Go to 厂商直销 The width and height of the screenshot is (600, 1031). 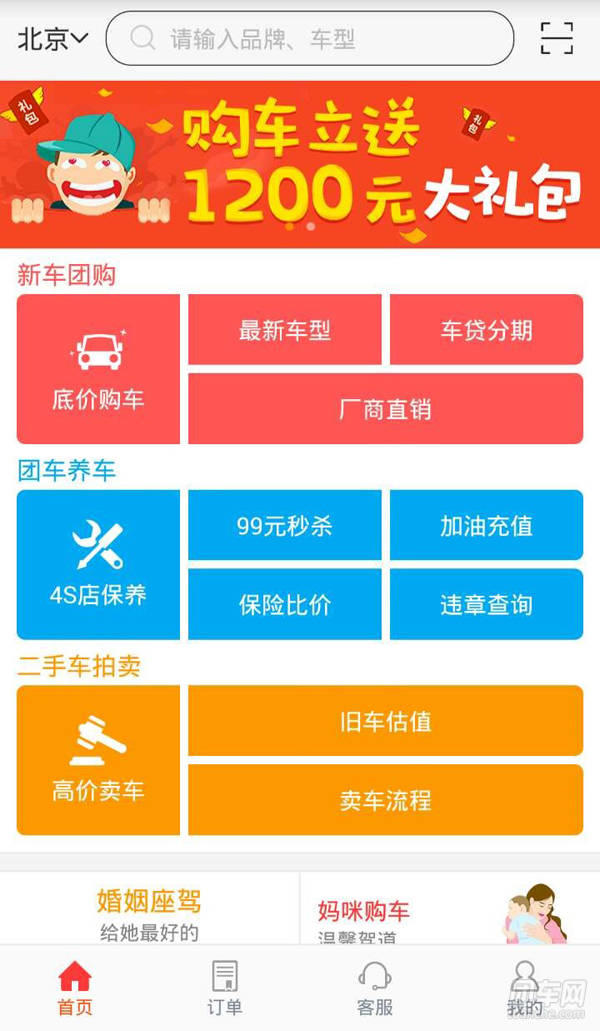[385, 409]
